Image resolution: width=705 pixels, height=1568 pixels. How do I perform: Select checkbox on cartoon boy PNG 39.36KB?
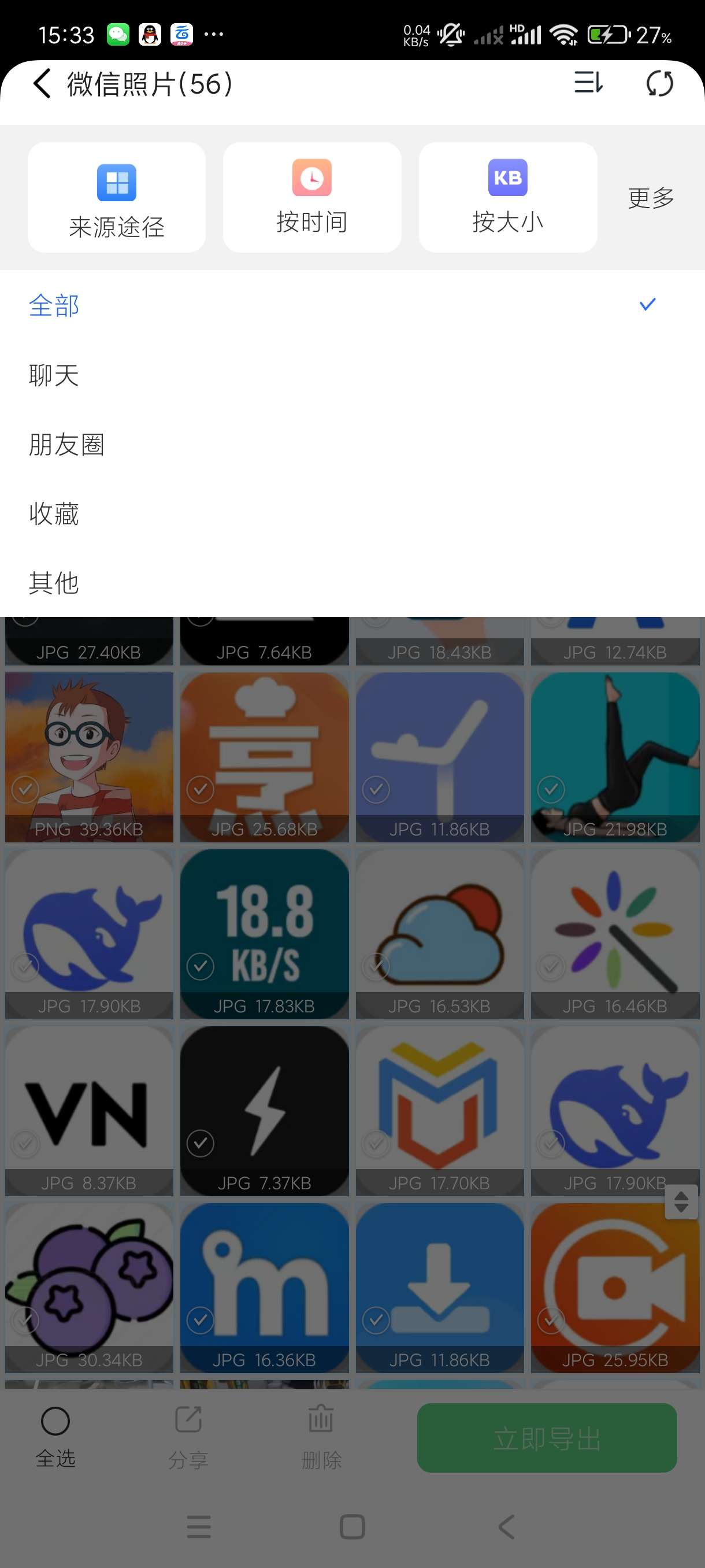pyautogui.click(x=25, y=789)
